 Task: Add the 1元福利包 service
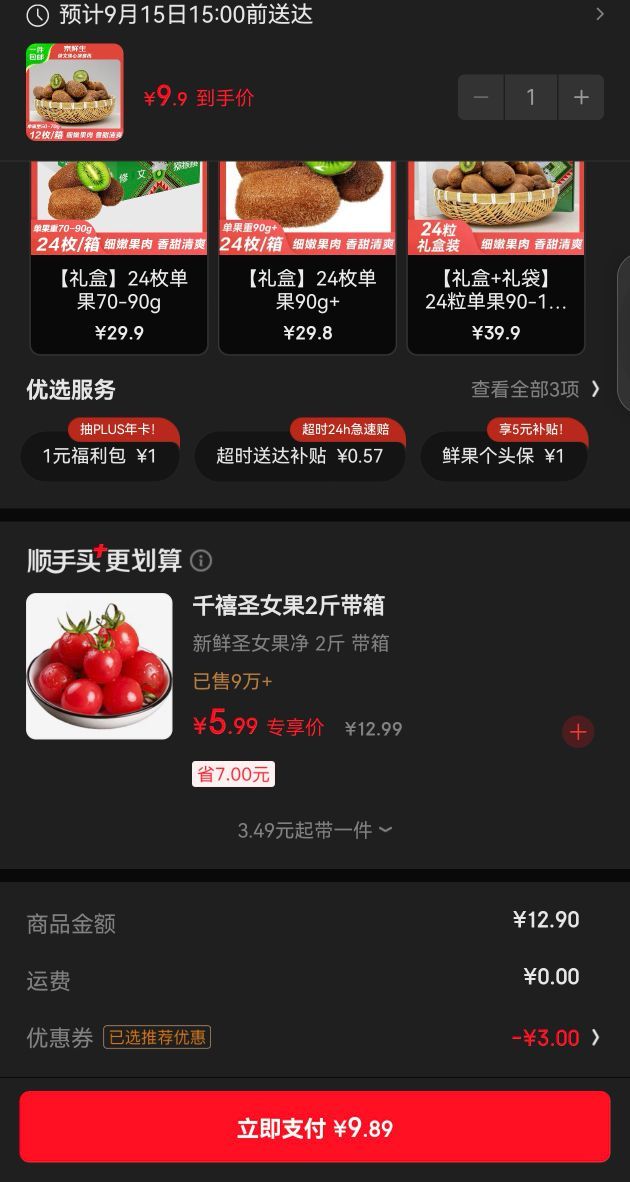100,455
